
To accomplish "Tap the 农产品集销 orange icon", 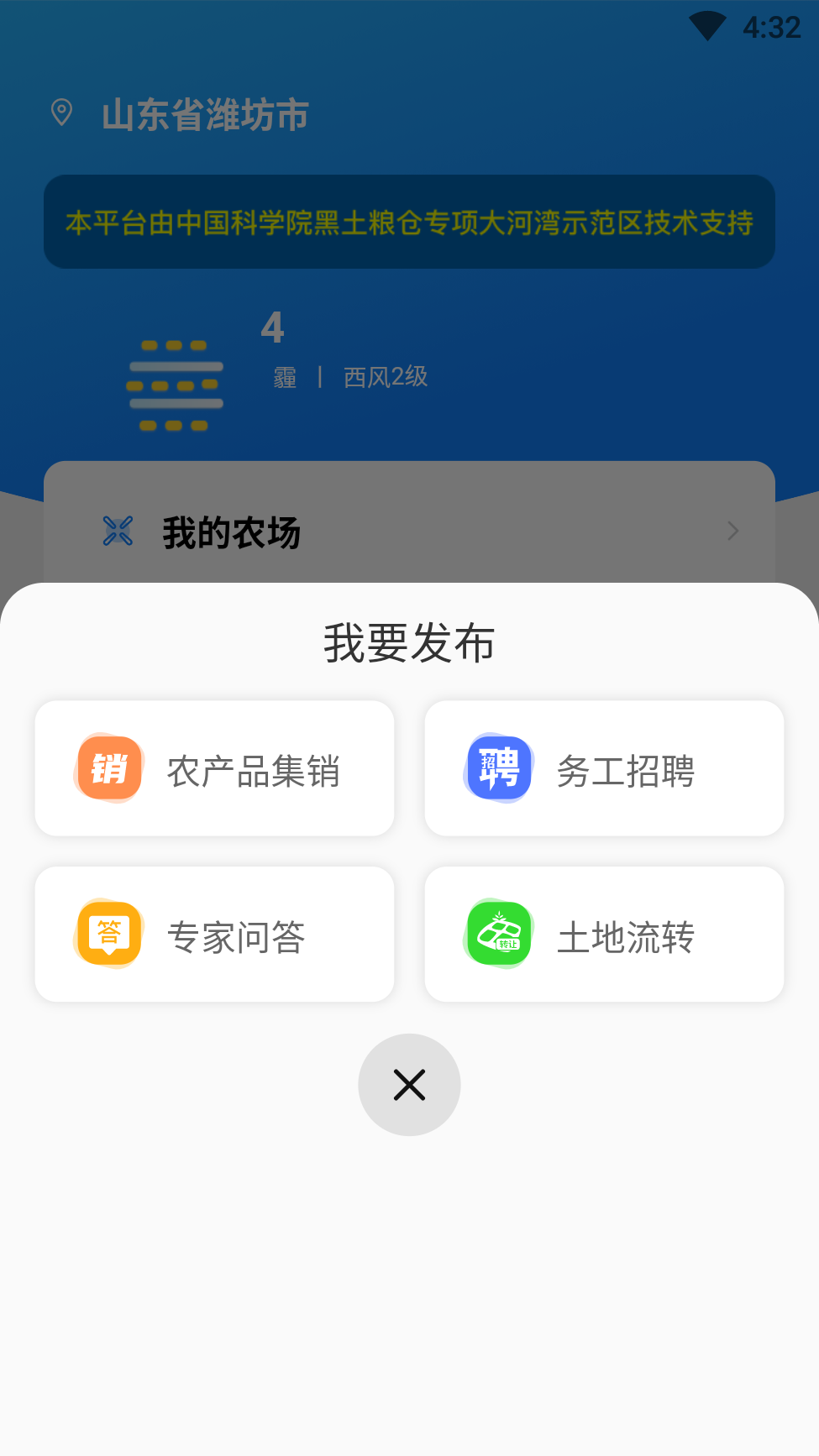I will coord(109,767).
